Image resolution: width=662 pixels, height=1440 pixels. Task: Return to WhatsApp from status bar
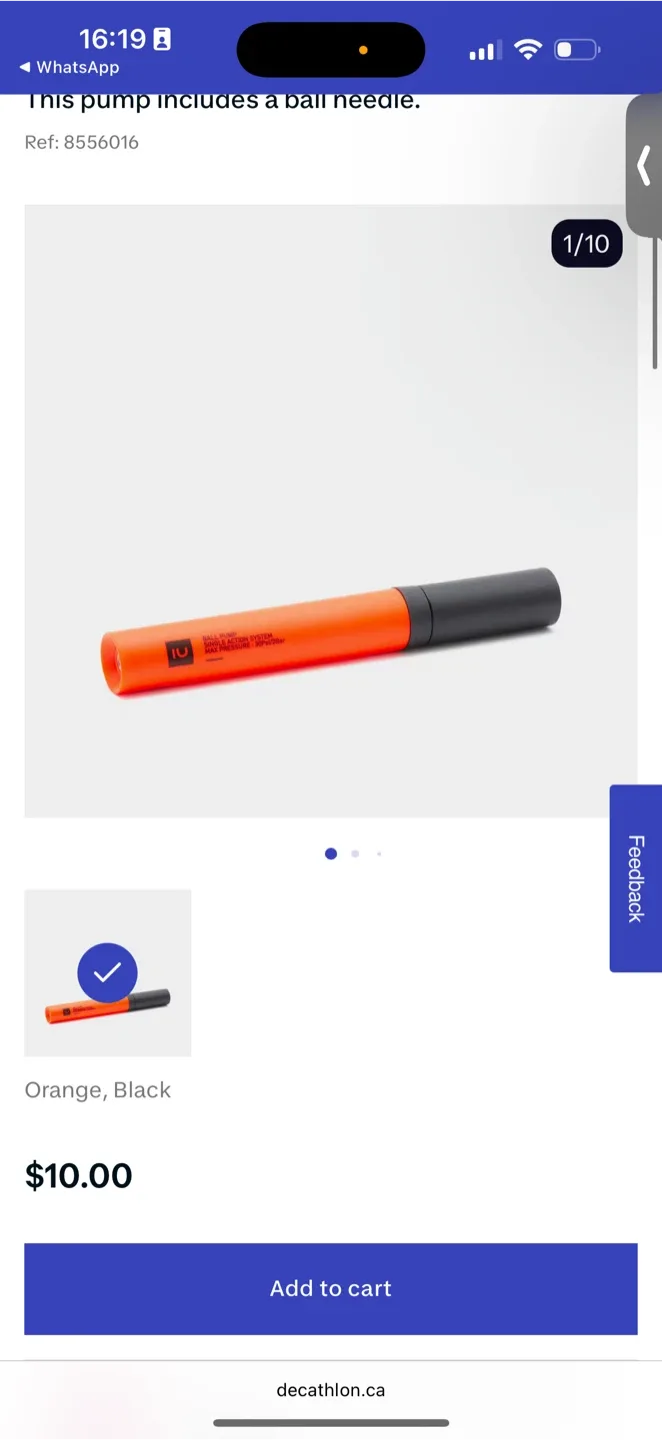[68, 67]
